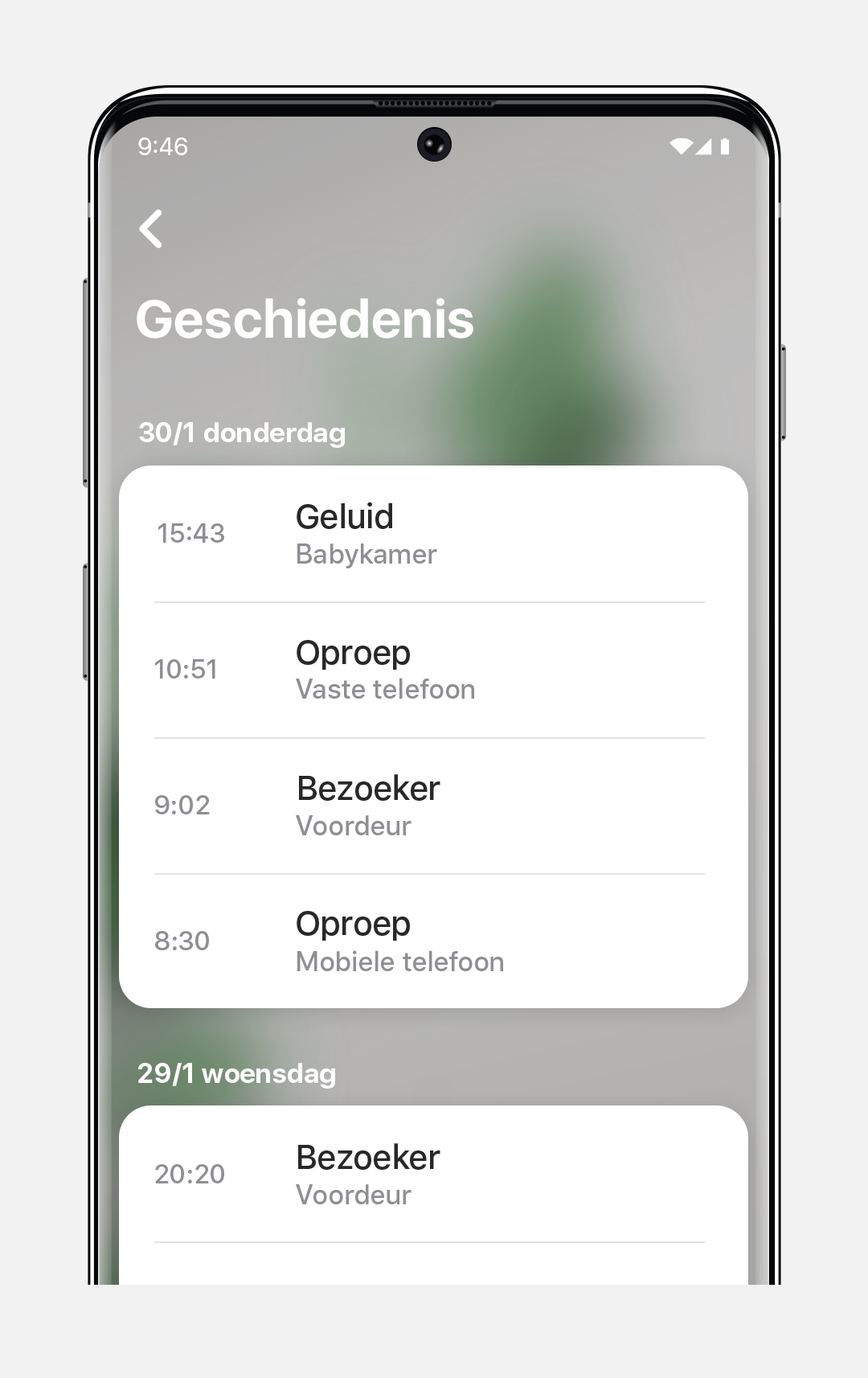
Task: Select the 8:30 Oproep Mobiele telefoon entry
Action: click(432, 941)
